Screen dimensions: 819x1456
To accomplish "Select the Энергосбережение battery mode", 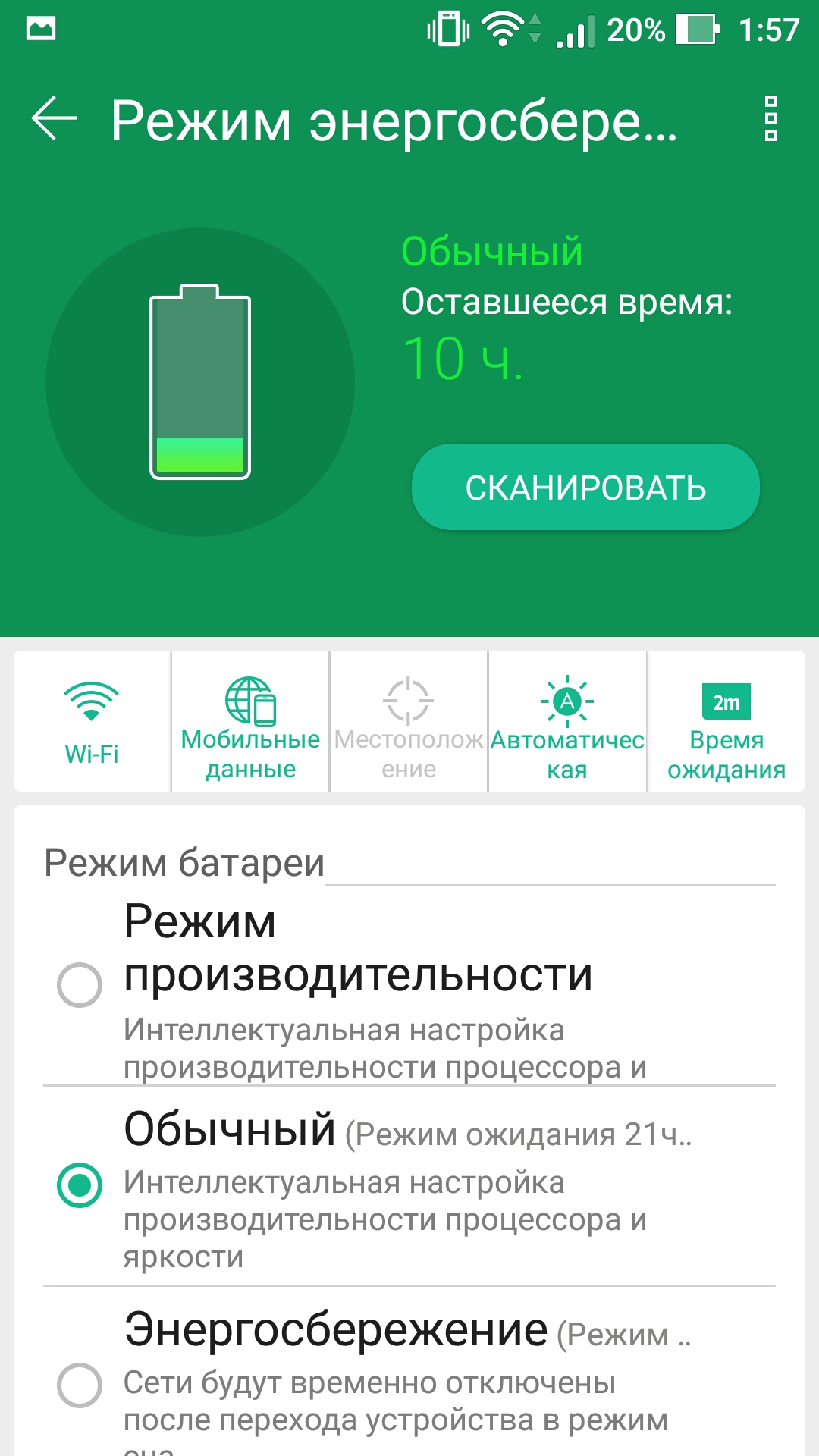I will pos(409,1373).
